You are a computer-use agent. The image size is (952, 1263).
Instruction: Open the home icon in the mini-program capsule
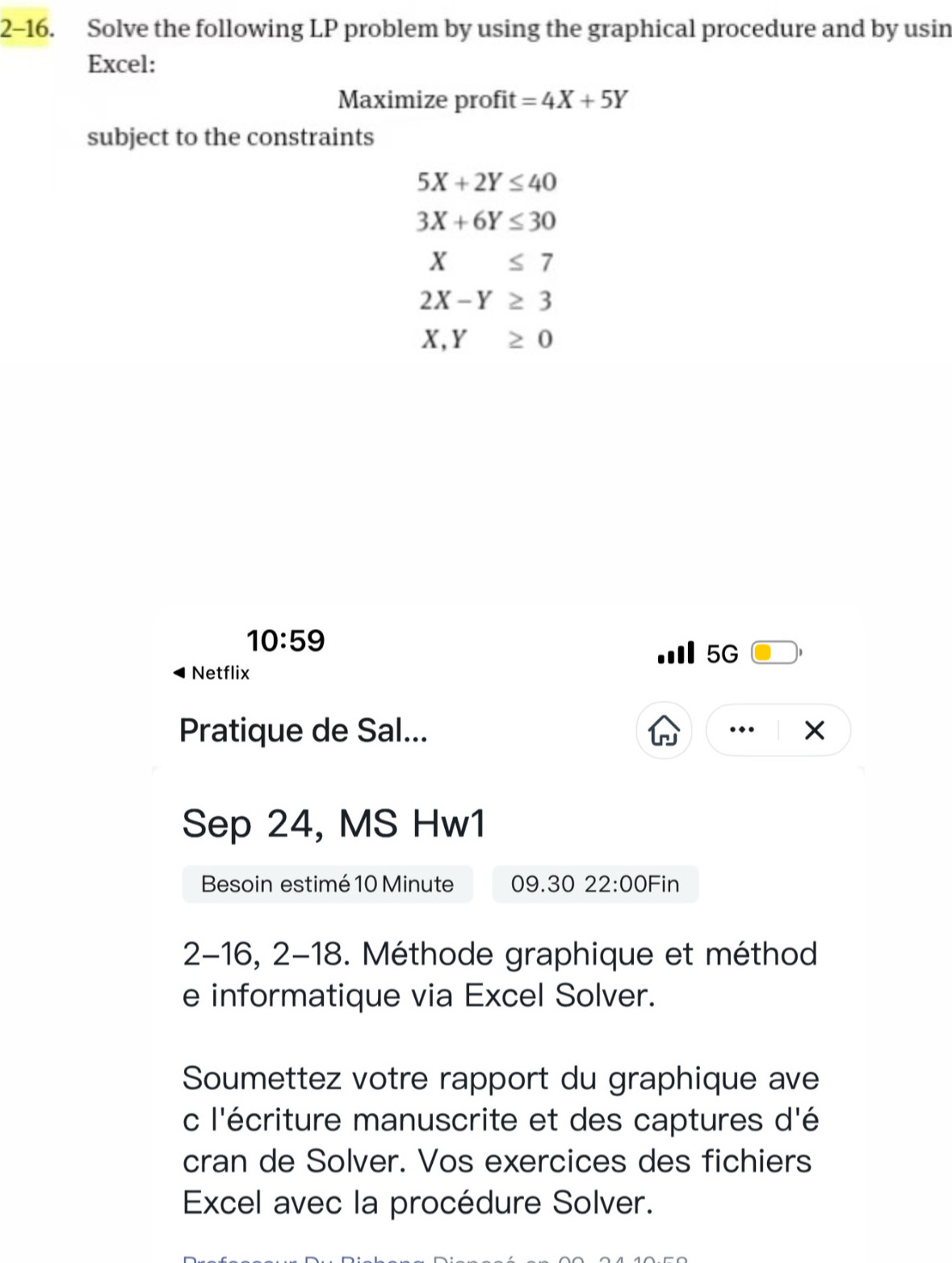[x=665, y=729]
